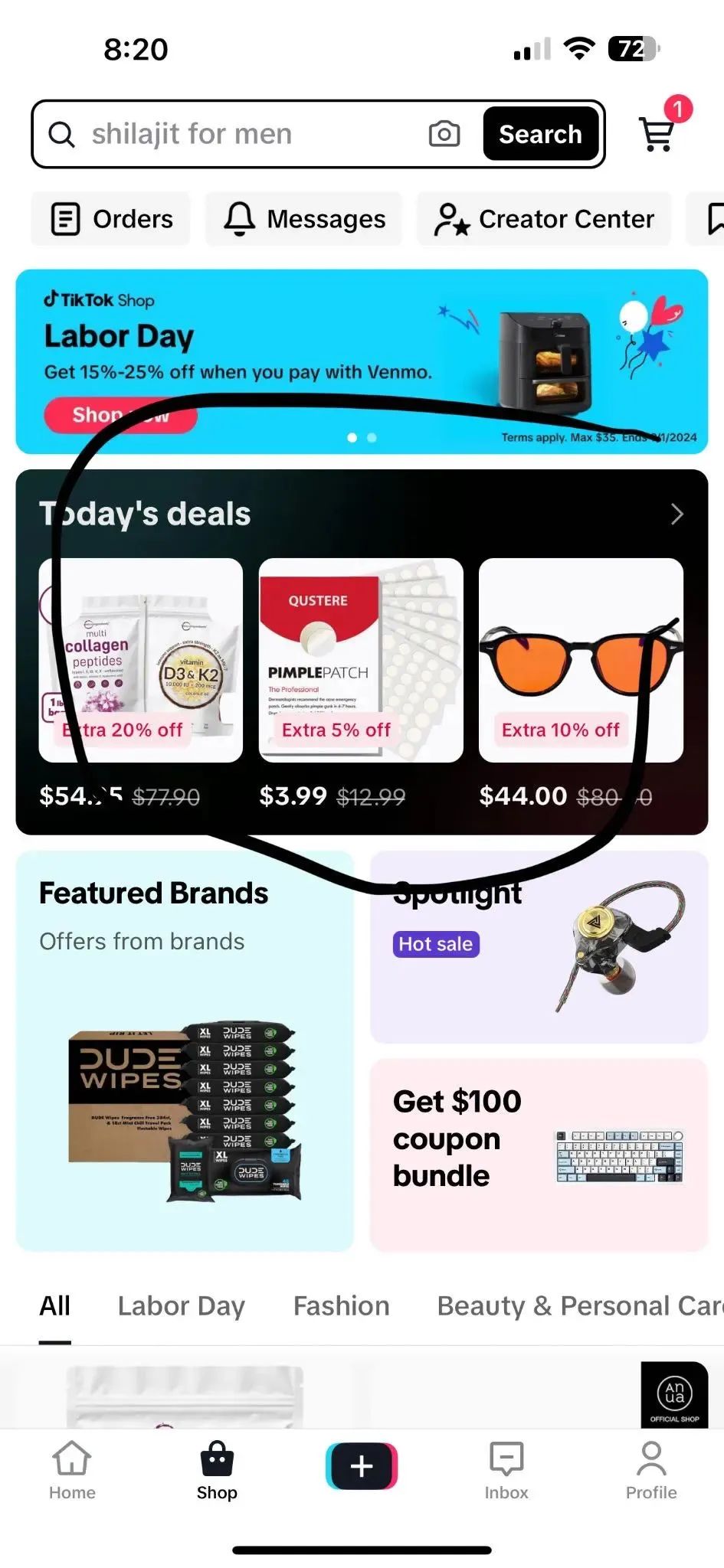Go to Creator Center

[544, 219]
